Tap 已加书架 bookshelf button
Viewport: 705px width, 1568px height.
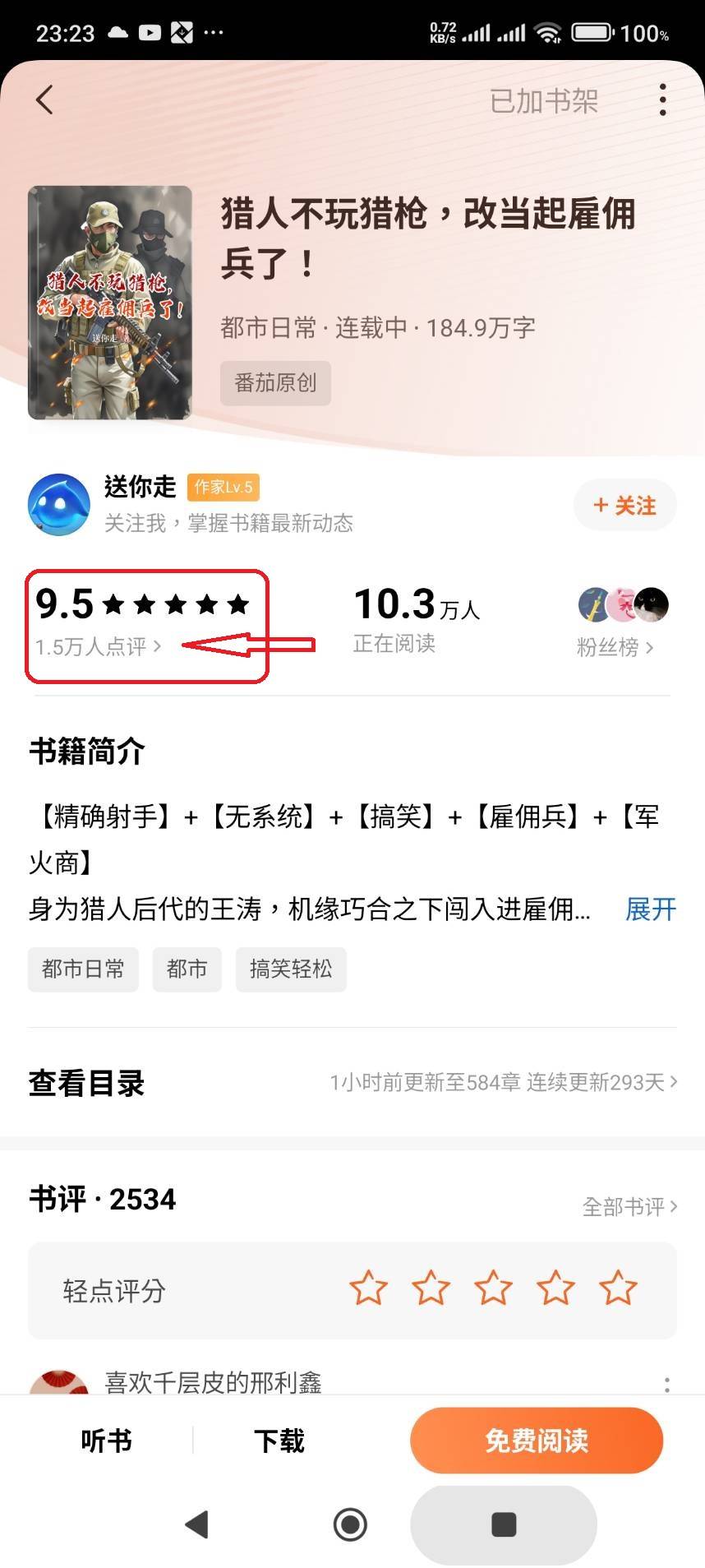click(x=543, y=101)
